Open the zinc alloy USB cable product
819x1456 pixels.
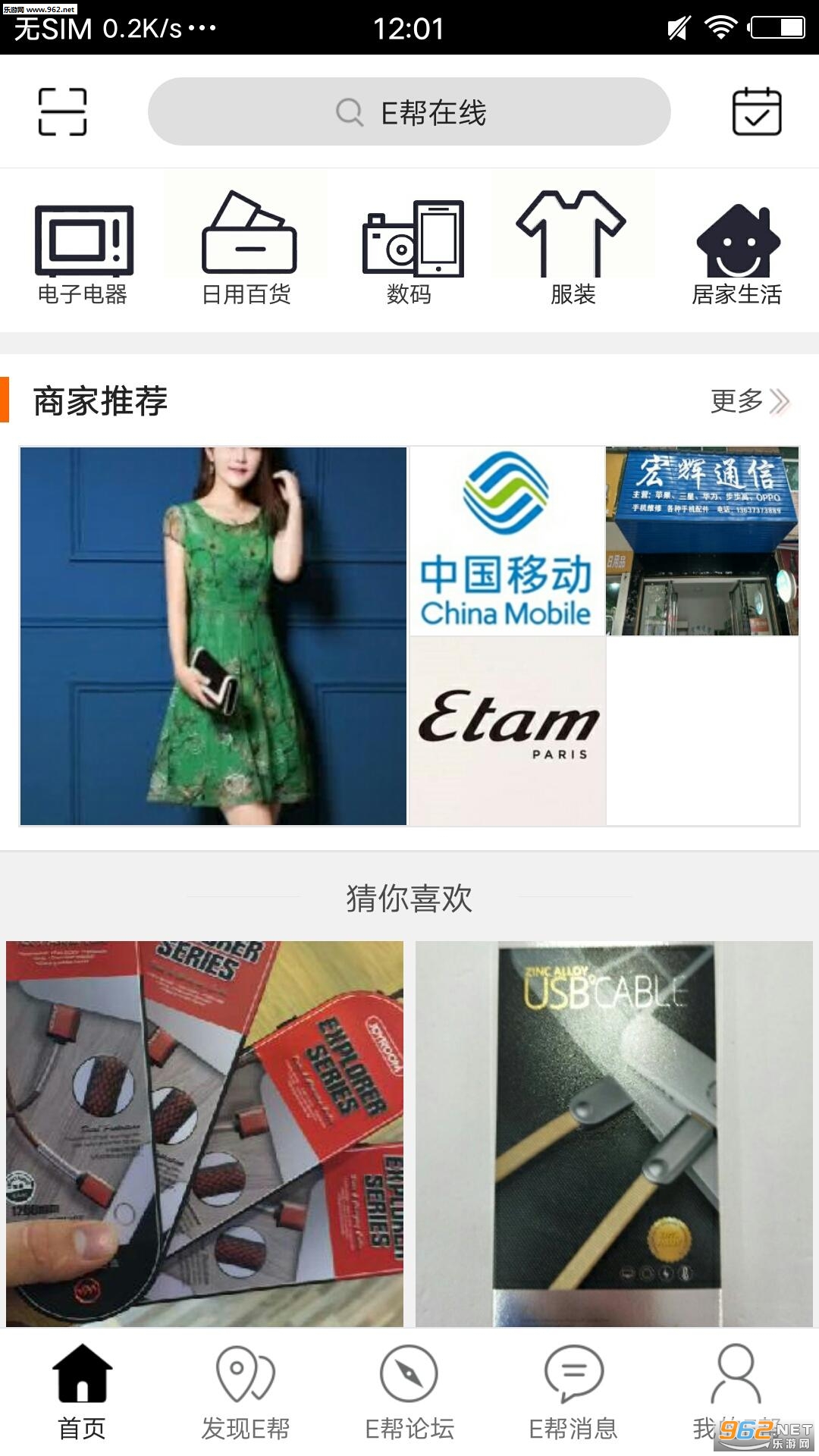(613, 1133)
